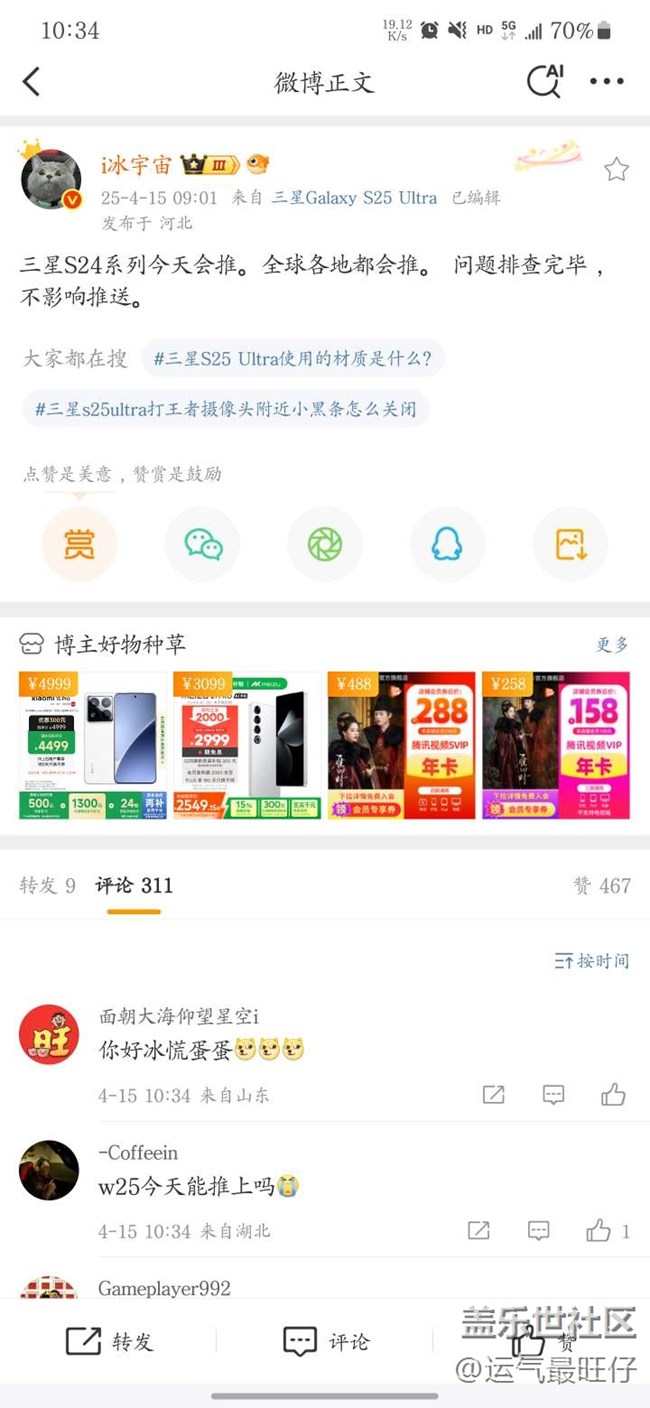Go back from the Weibo post
Screen dimensions: 650x1408
pyautogui.click(x=32, y=82)
